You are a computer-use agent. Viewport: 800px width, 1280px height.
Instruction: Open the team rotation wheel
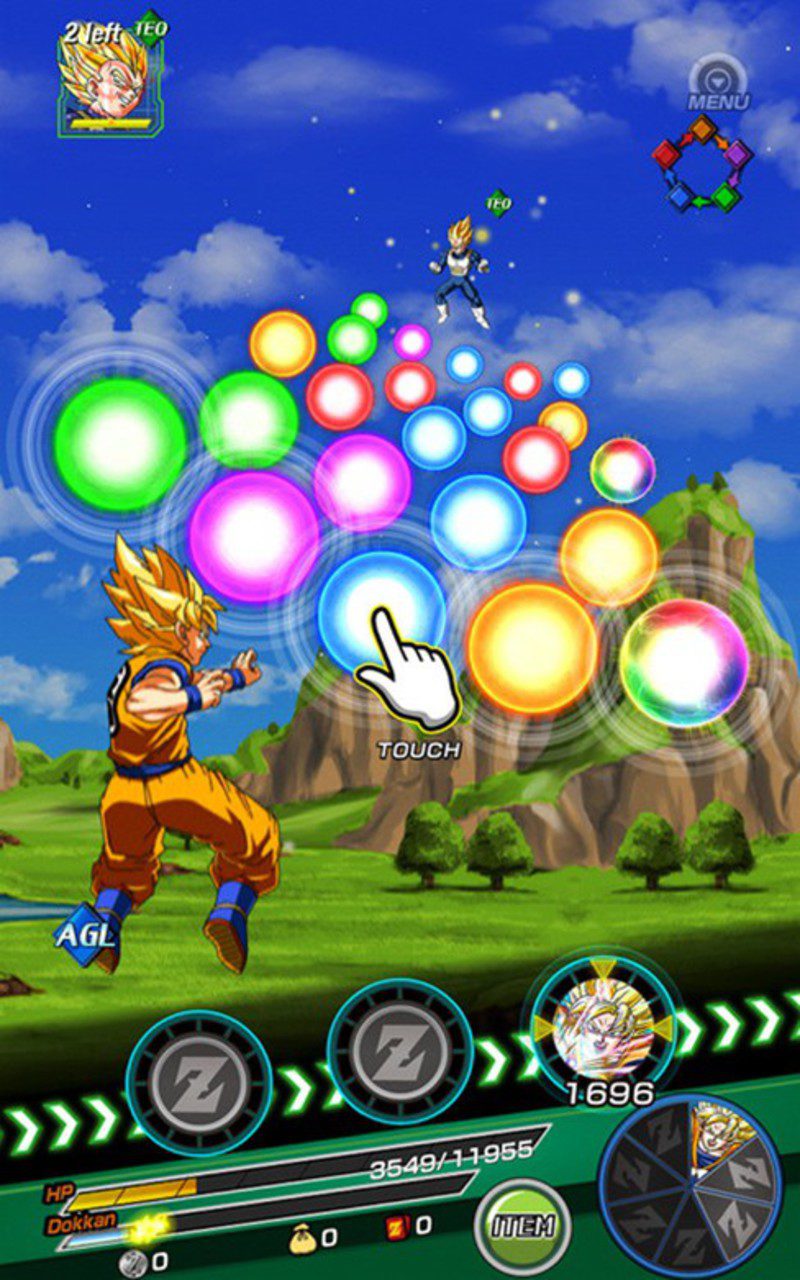(690, 1185)
